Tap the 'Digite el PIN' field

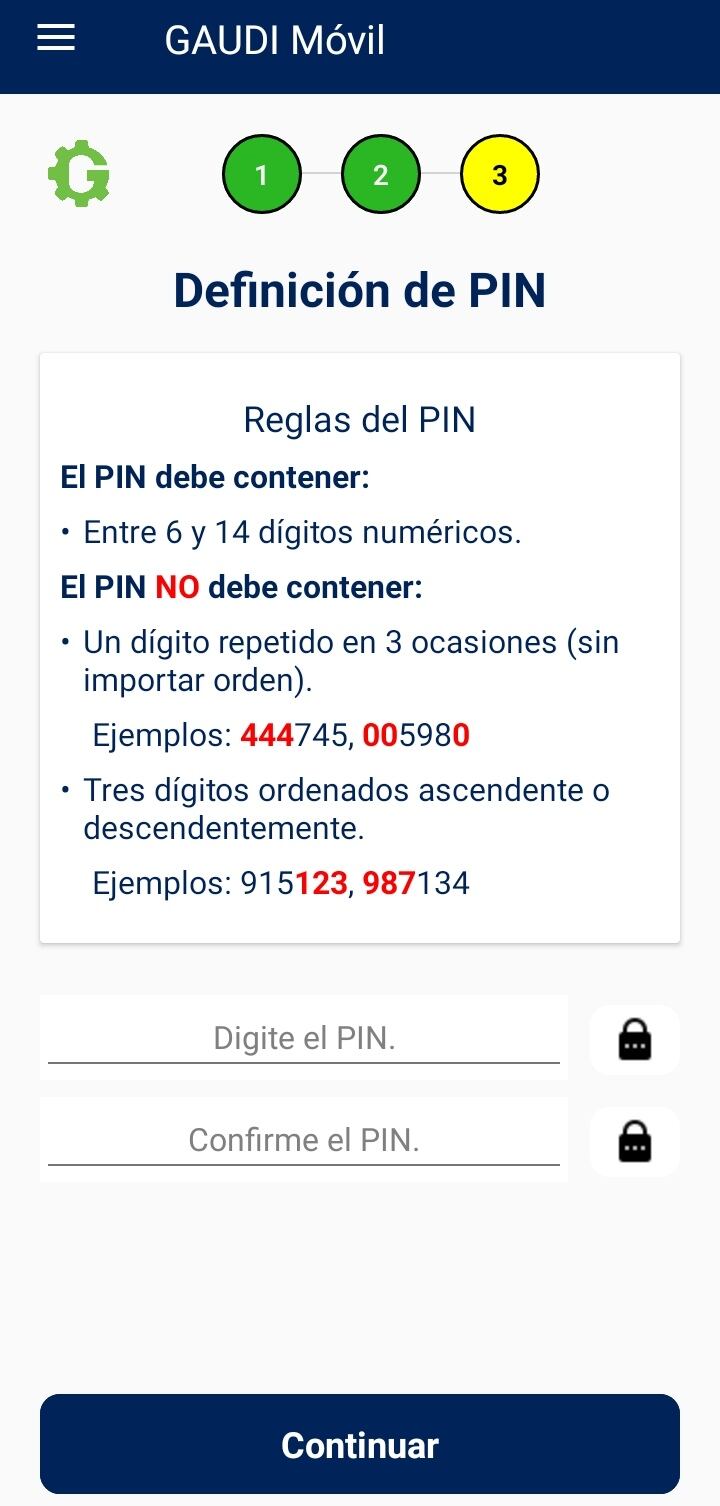[304, 1038]
